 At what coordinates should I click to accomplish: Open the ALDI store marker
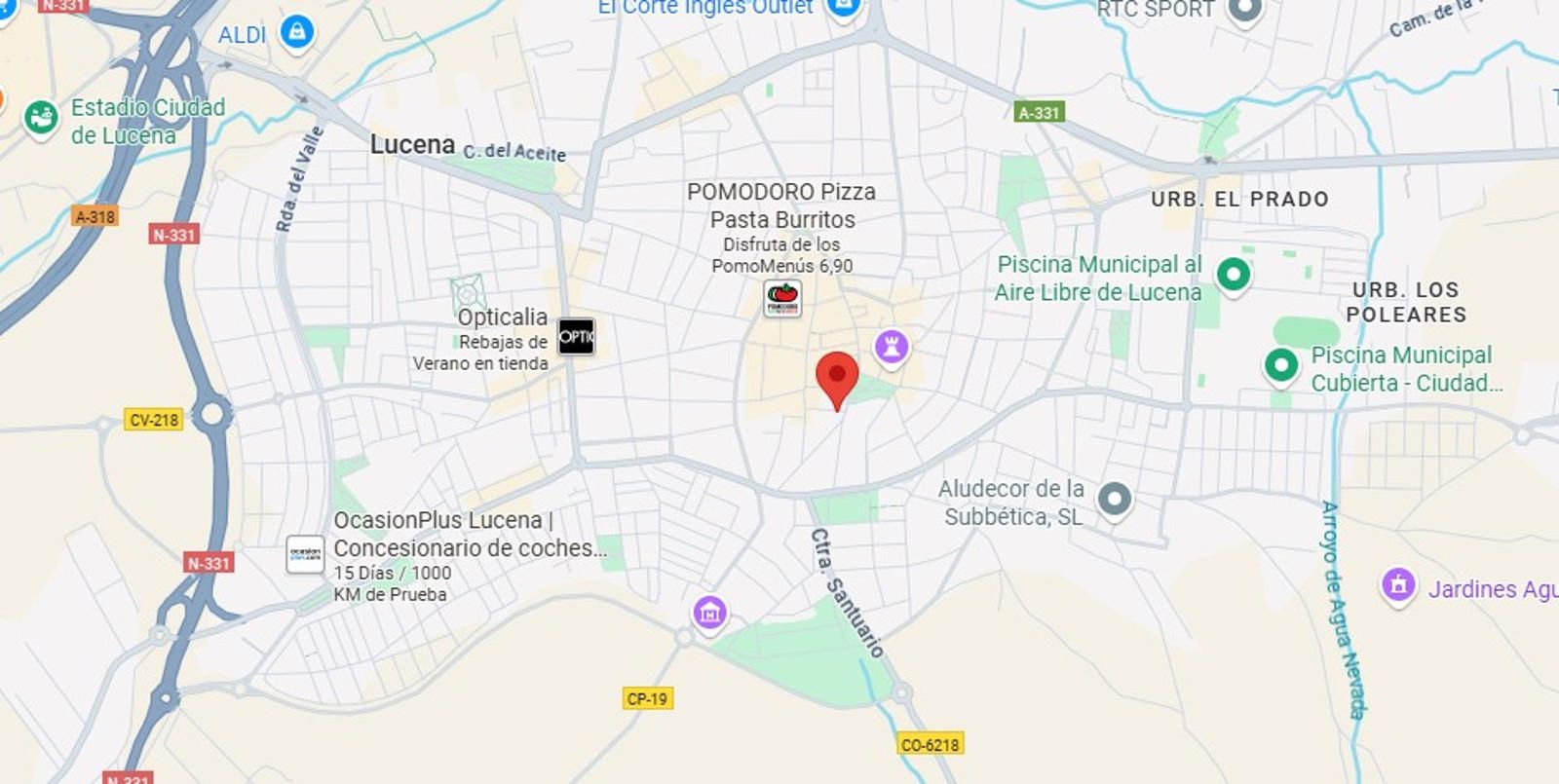coord(297,32)
